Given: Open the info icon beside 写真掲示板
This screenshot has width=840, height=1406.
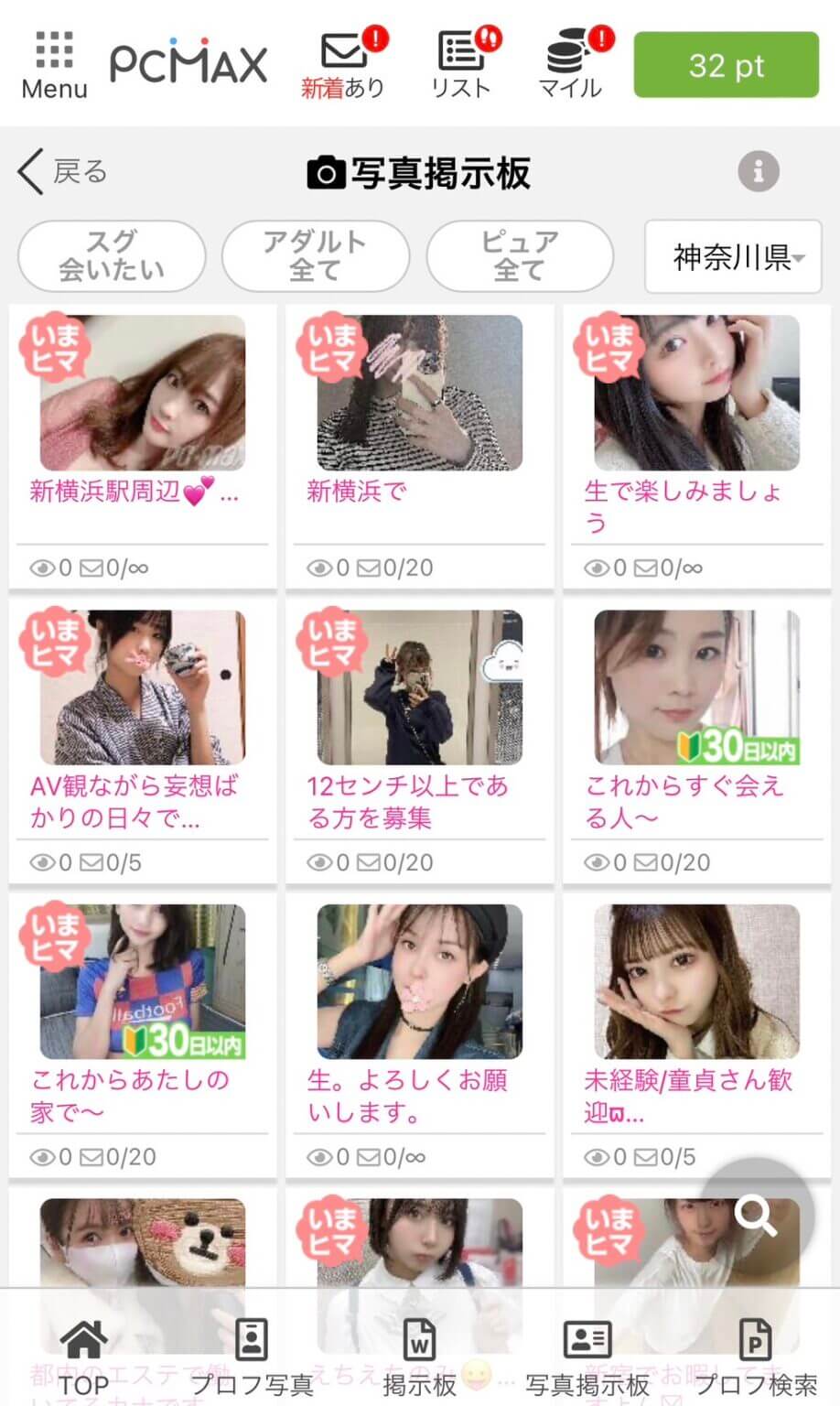Looking at the screenshot, I should [758, 171].
